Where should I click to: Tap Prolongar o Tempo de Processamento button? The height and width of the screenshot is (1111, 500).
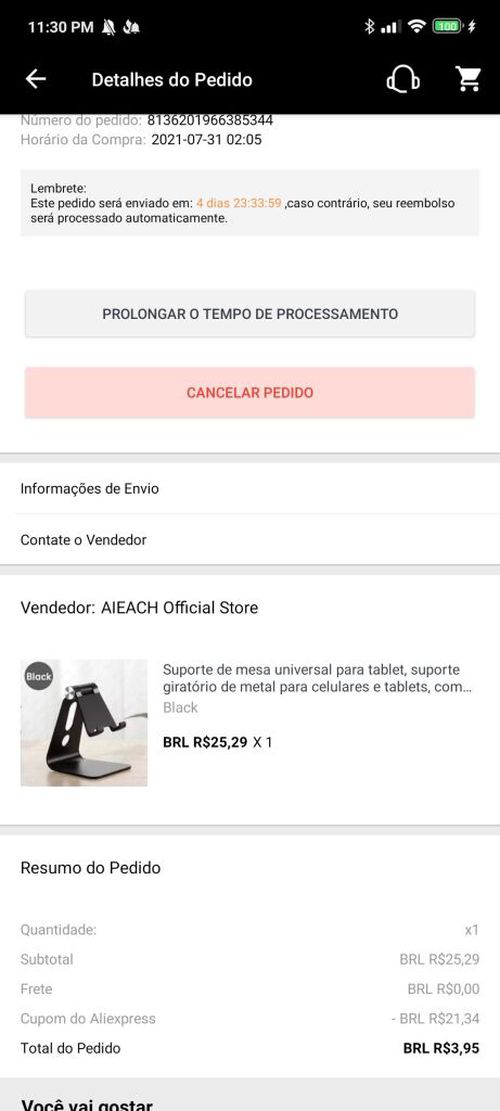(x=250, y=314)
